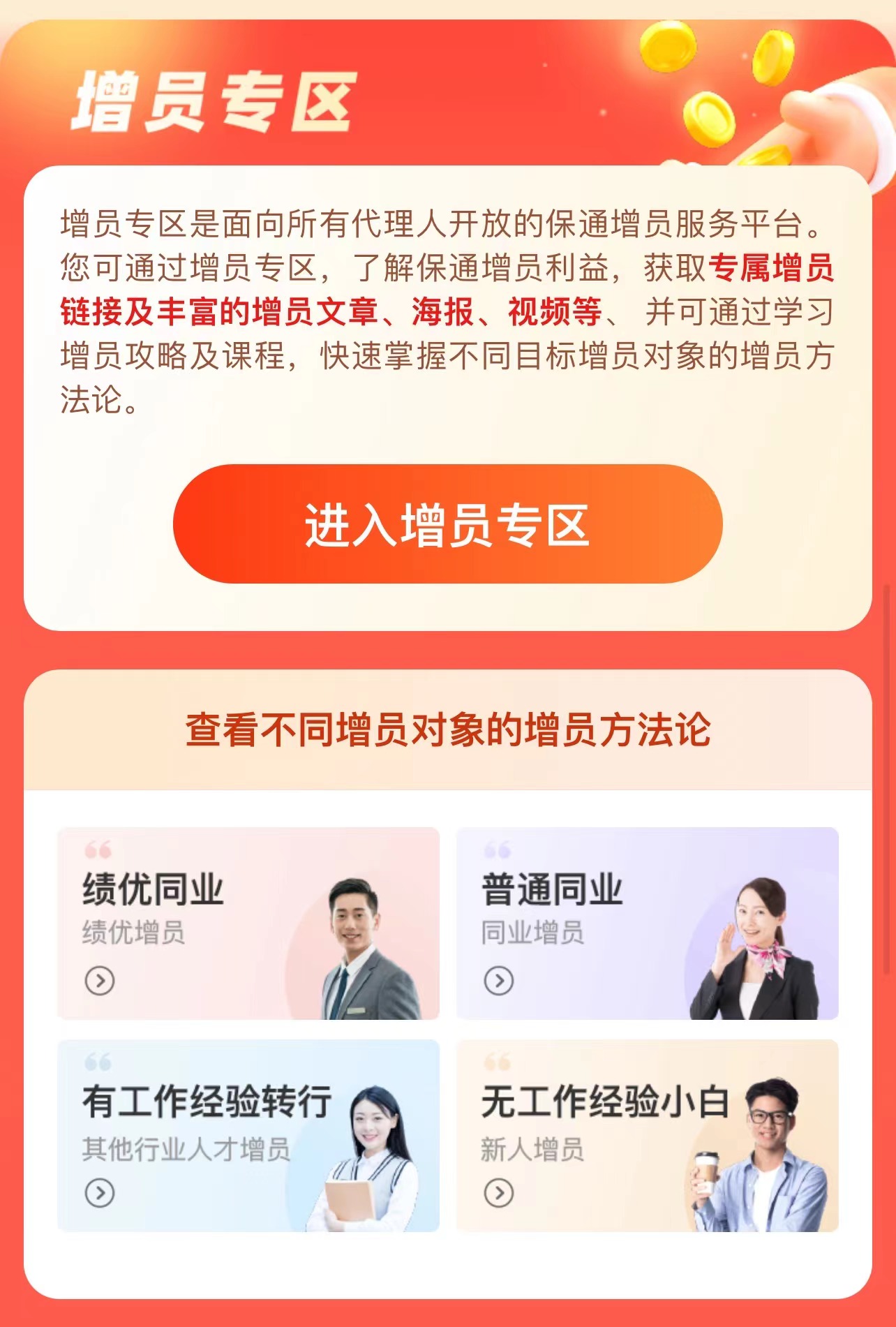Open the 绩优同业 card
Viewport: 896px width, 1327px height.
248,923
